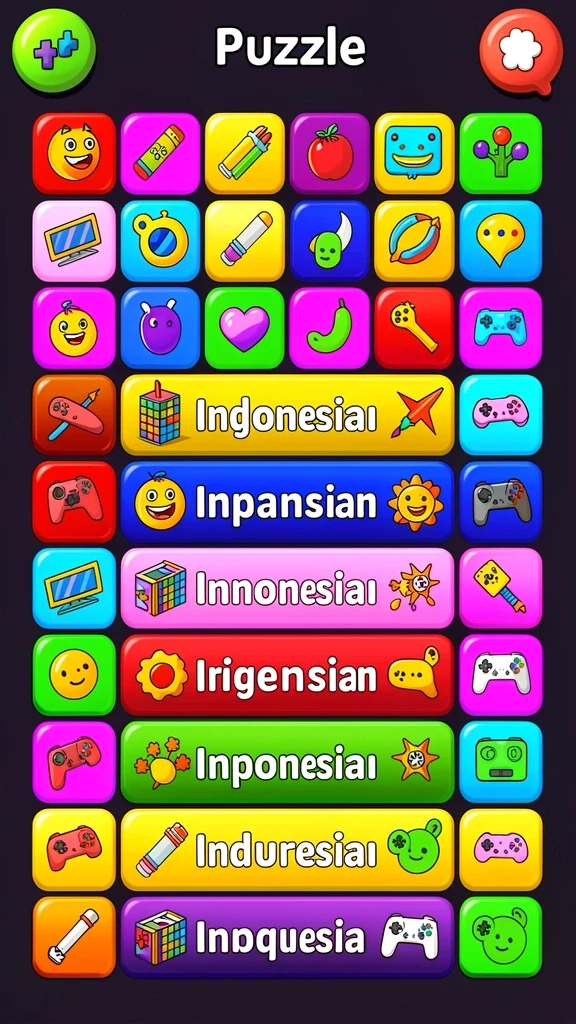Pick the green robot face tile on cyan
The height and width of the screenshot is (1024, 576).
(501, 762)
